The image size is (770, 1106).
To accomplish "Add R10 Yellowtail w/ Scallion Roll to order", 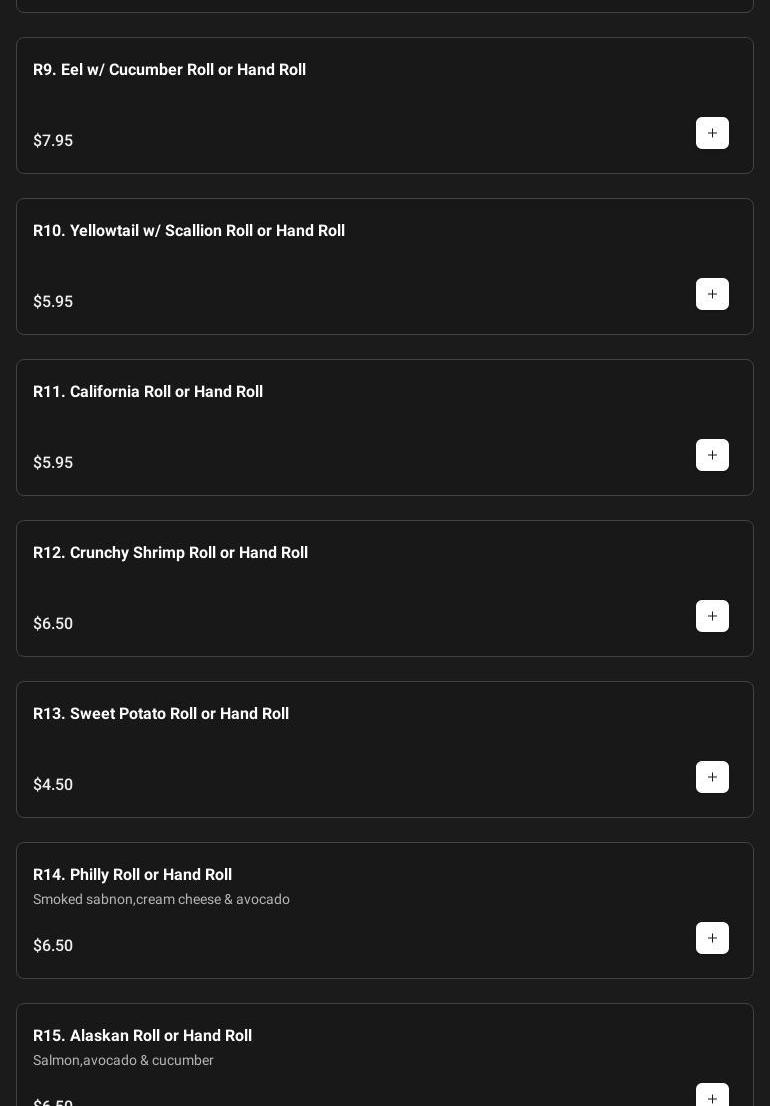I will point(712,294).
